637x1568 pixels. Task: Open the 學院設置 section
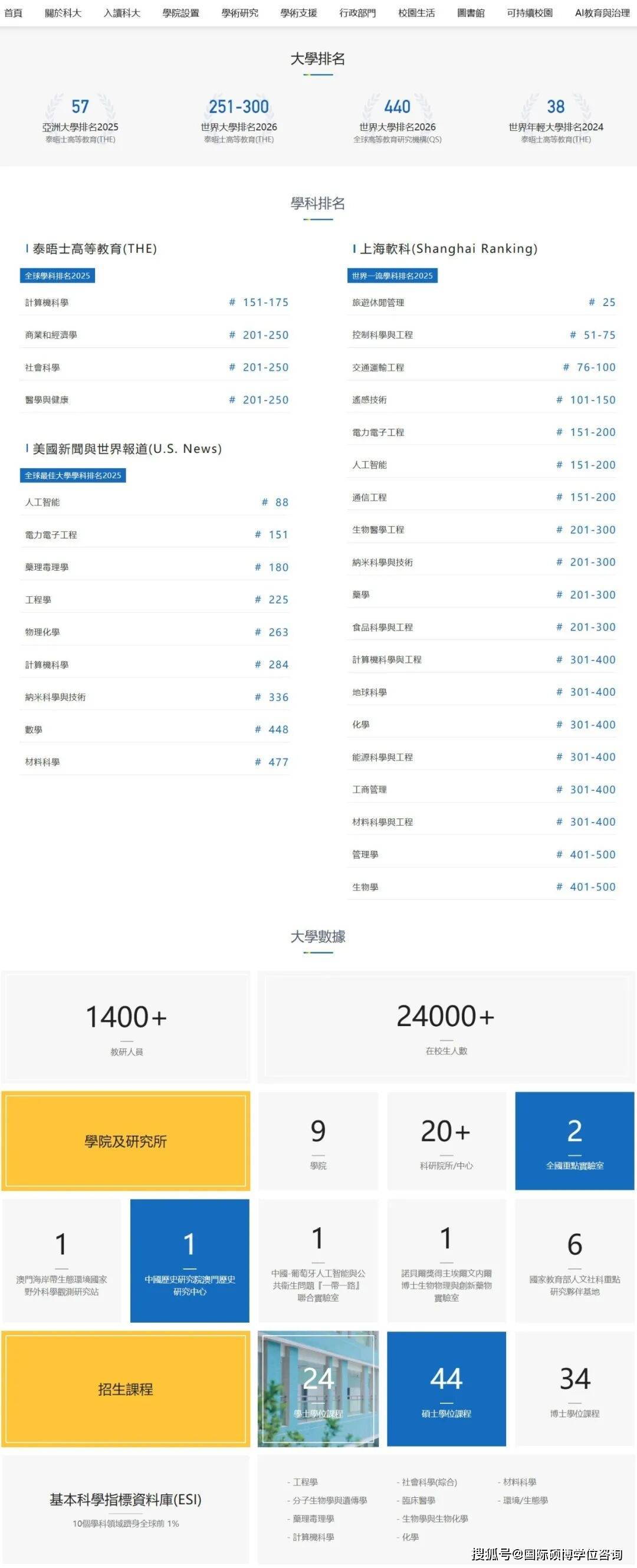coord(181,13)
